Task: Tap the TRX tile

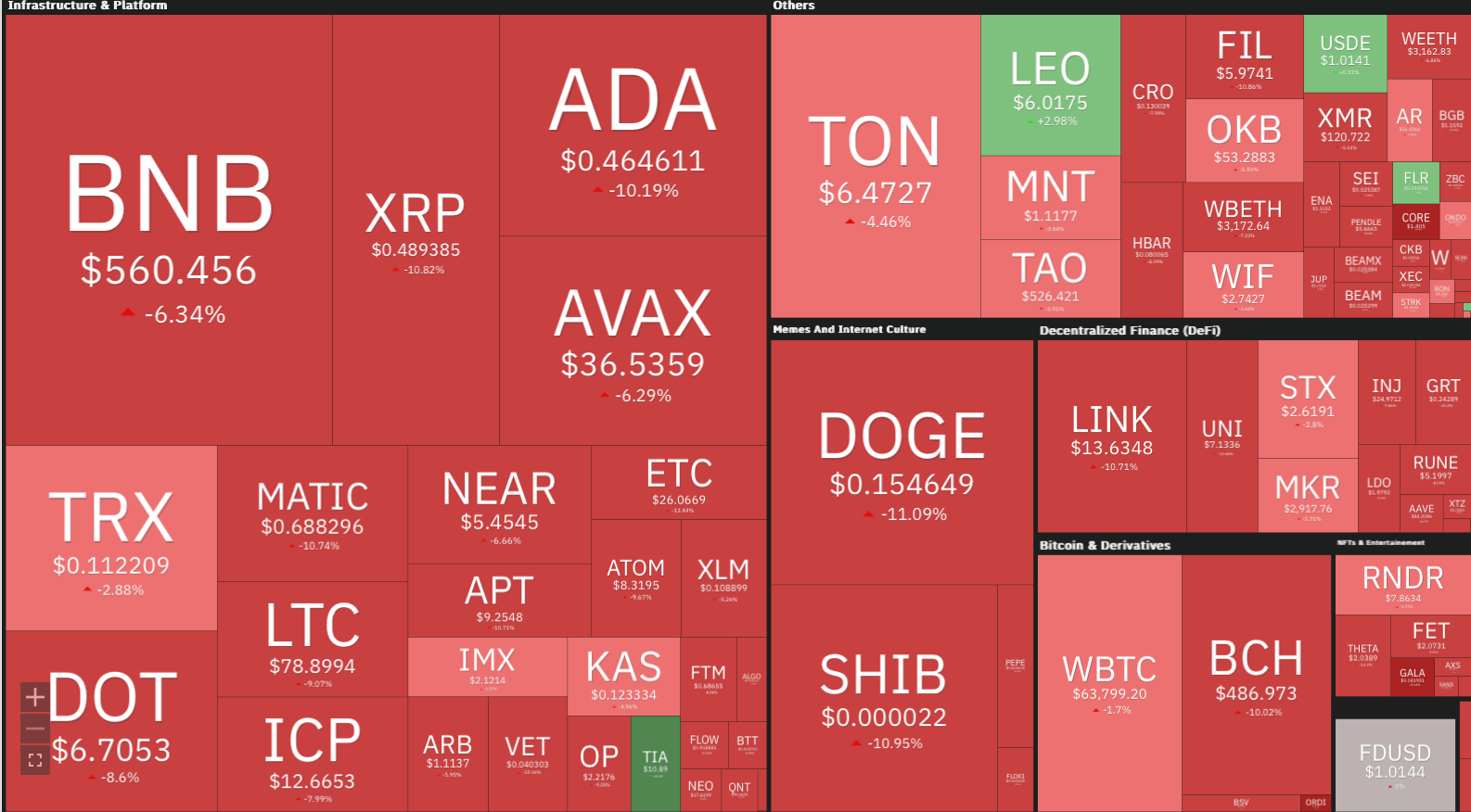Action: click(111, 538)
